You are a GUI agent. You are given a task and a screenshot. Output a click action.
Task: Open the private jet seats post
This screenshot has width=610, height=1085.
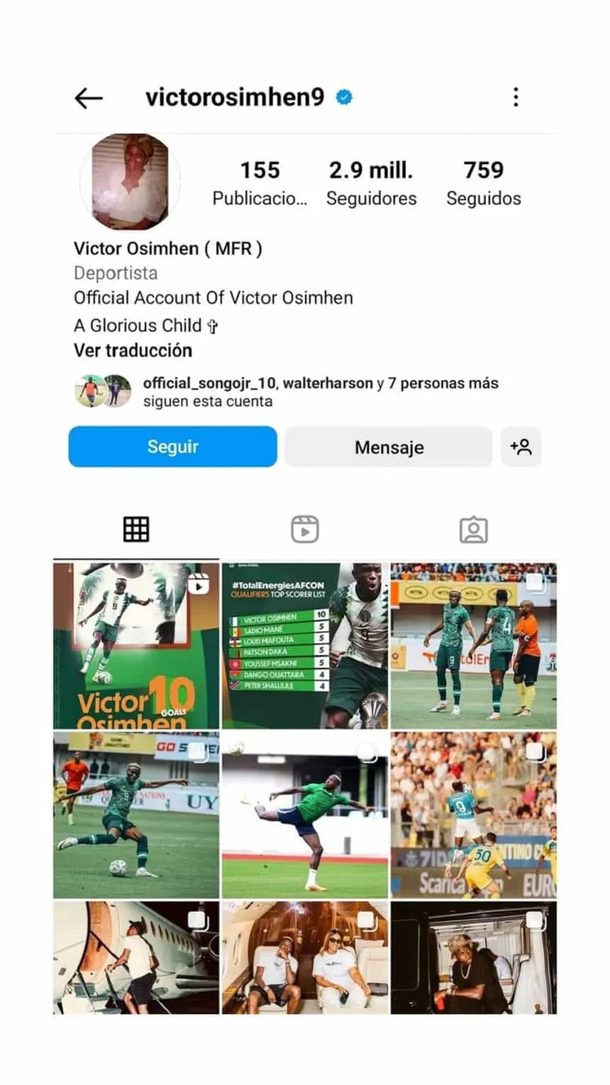(304, 958)
